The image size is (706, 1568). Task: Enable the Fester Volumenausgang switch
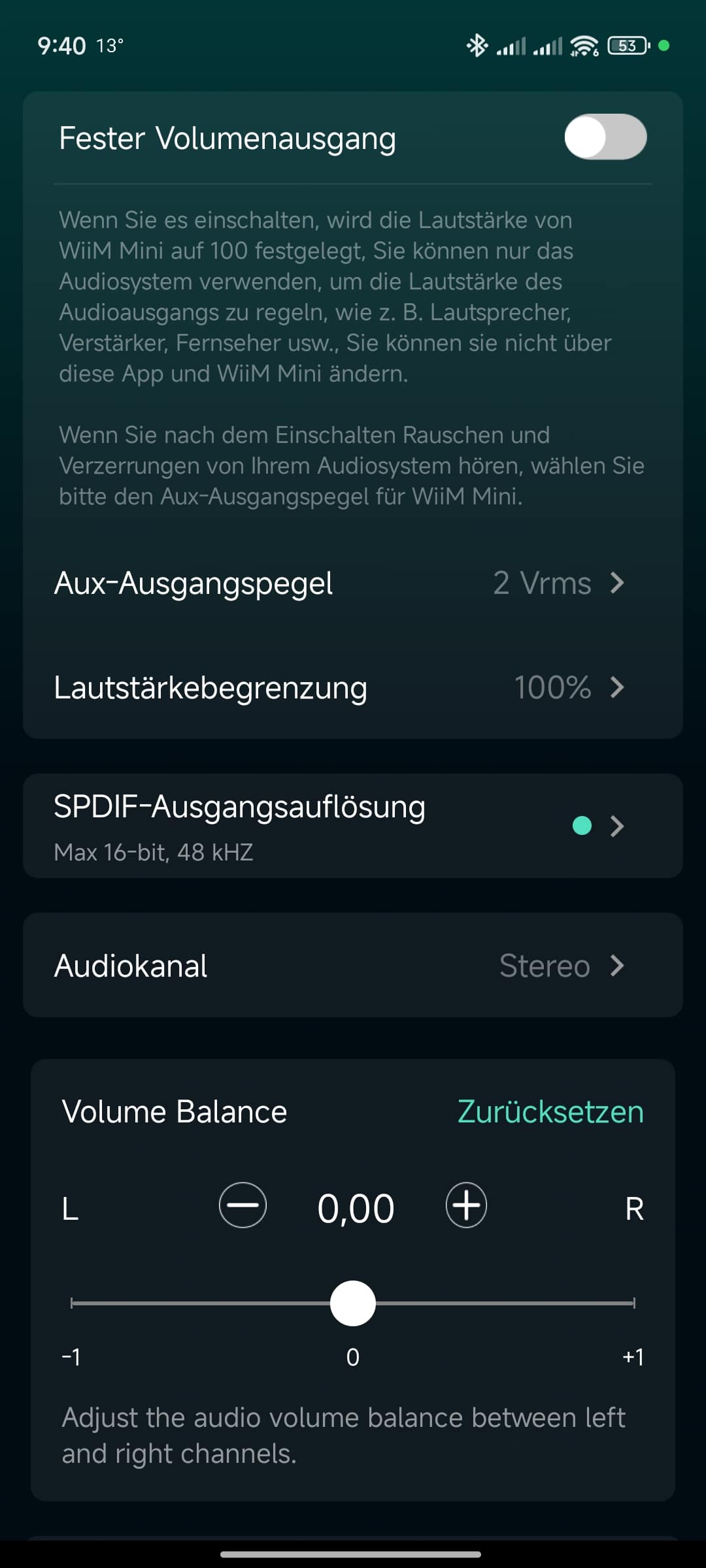tap(605, 137)
